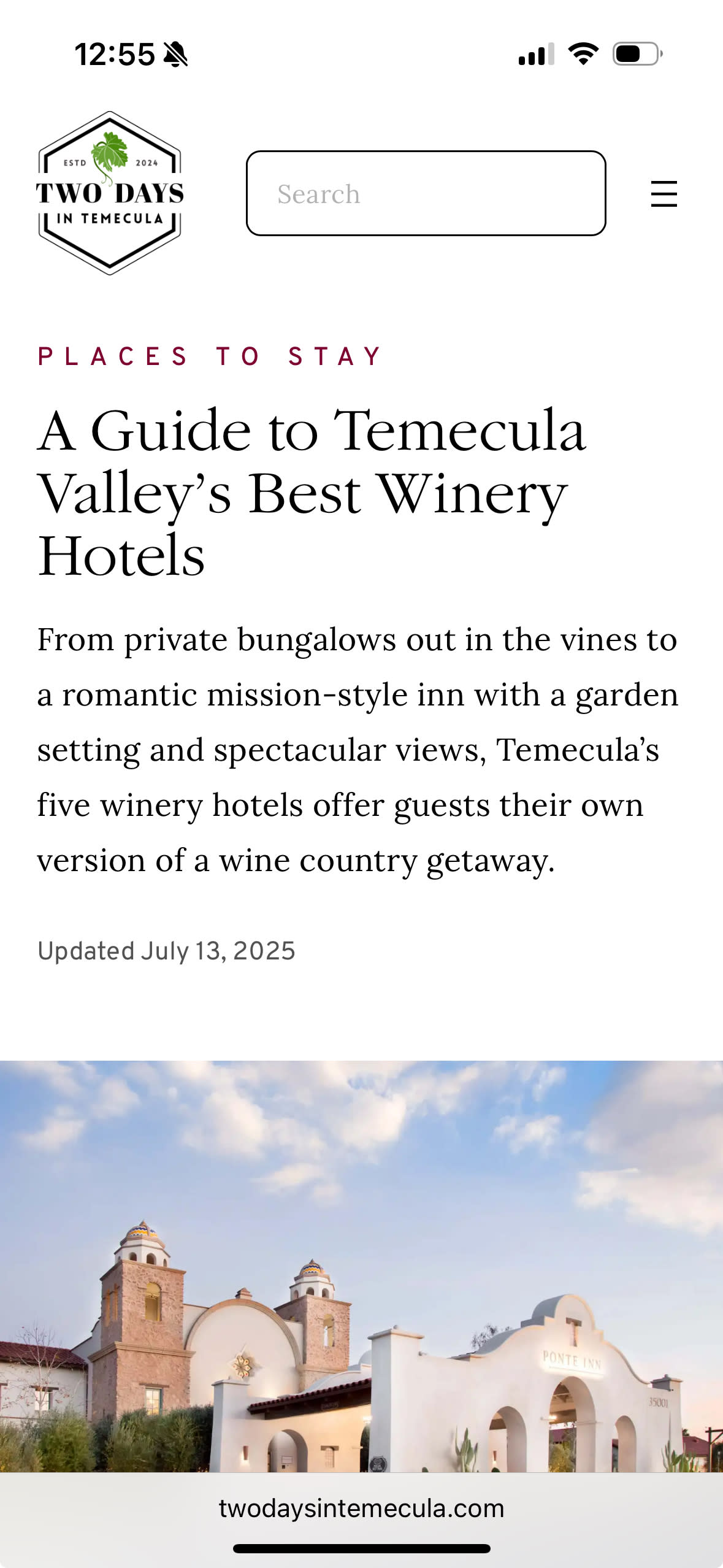This screenshot has width=723, height=1568.
Task: Open the hamburger menu
Action: point(664,194)
